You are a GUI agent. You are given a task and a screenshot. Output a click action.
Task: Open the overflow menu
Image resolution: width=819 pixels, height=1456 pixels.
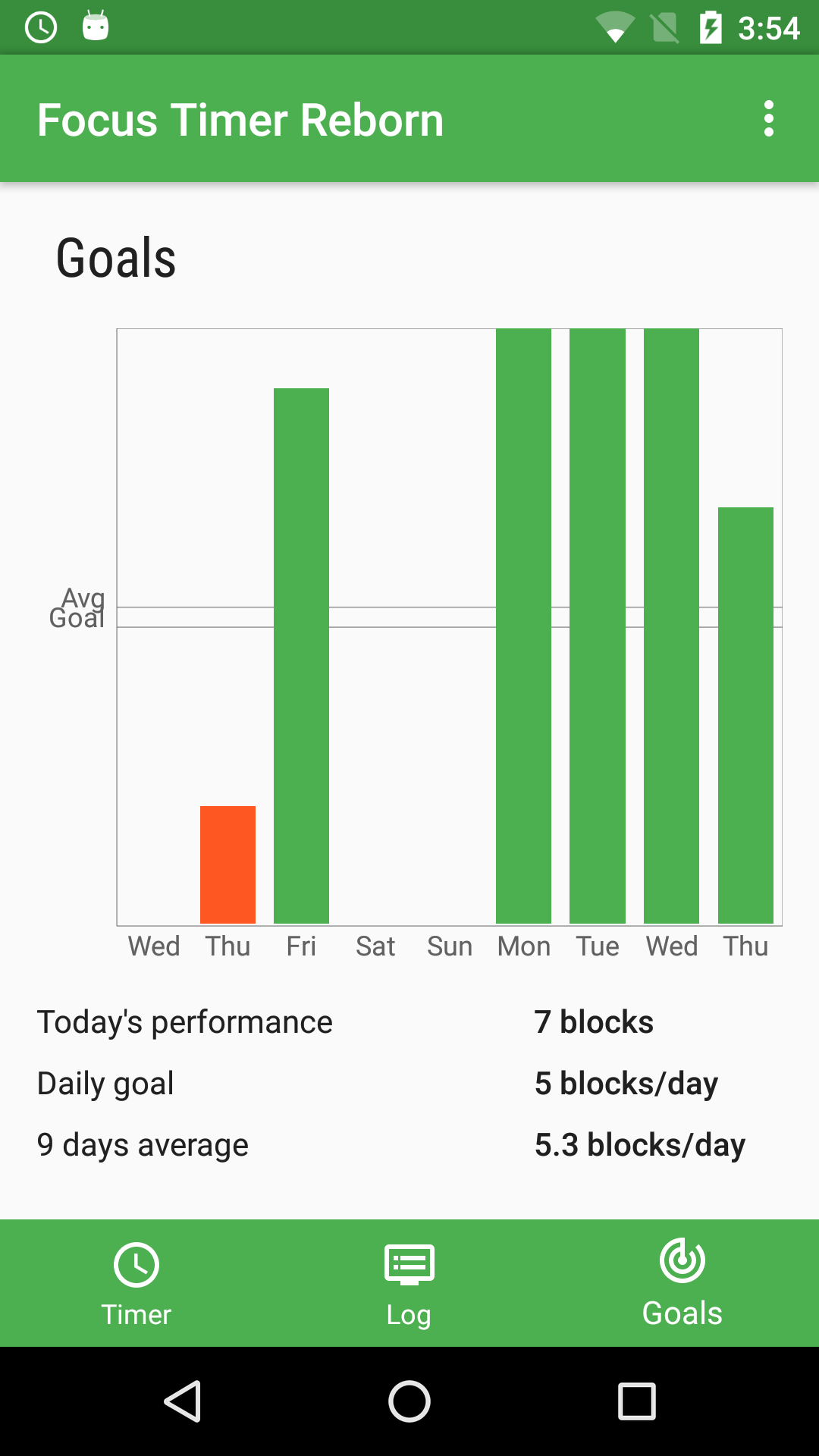pos(768,119)
